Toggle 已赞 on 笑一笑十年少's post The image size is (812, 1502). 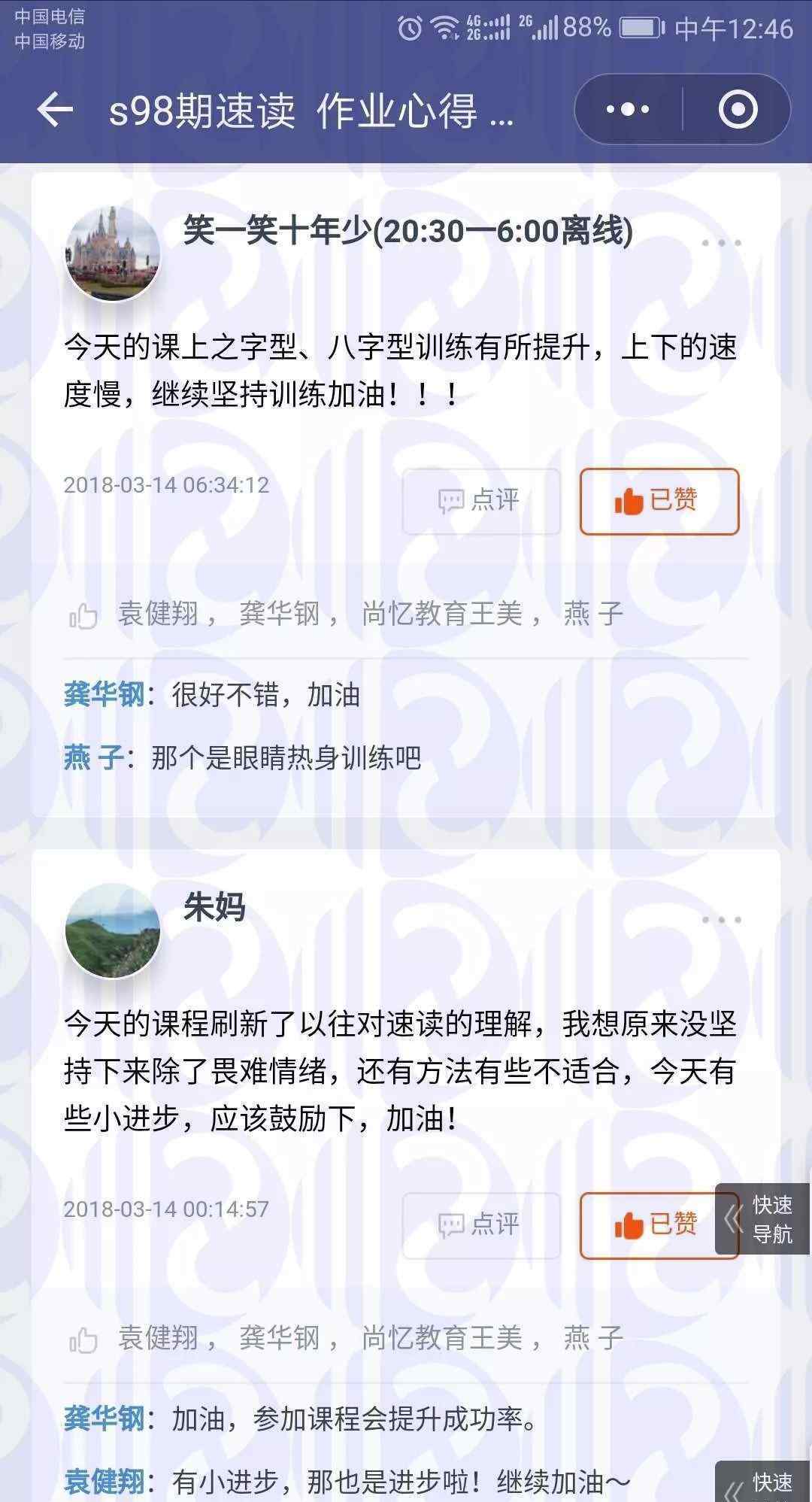(659, 501)
